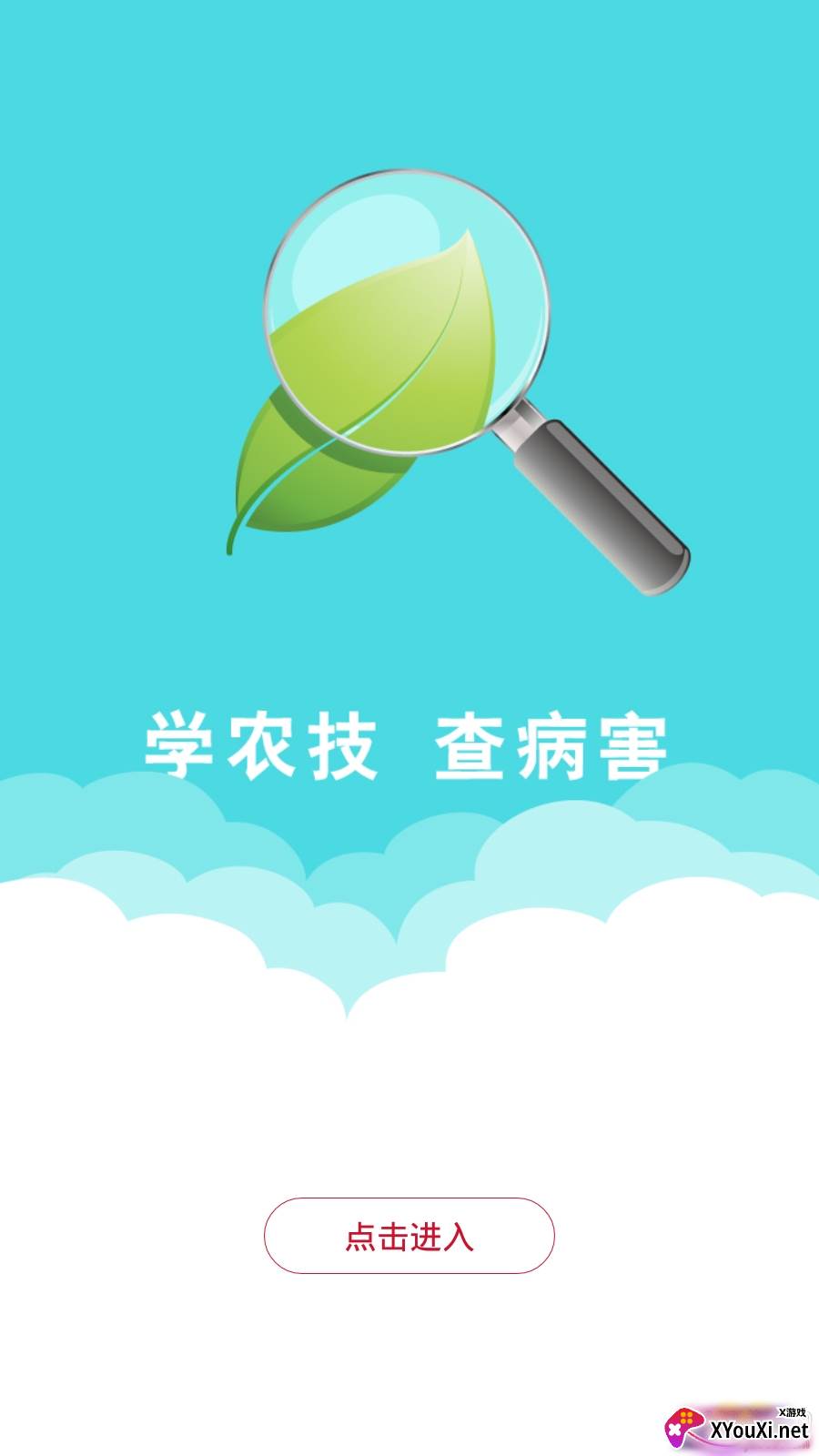The width and height of the screenshot is (819, 1456).
Task: Tap the 点击进入 button
Action: point(409,1236)
